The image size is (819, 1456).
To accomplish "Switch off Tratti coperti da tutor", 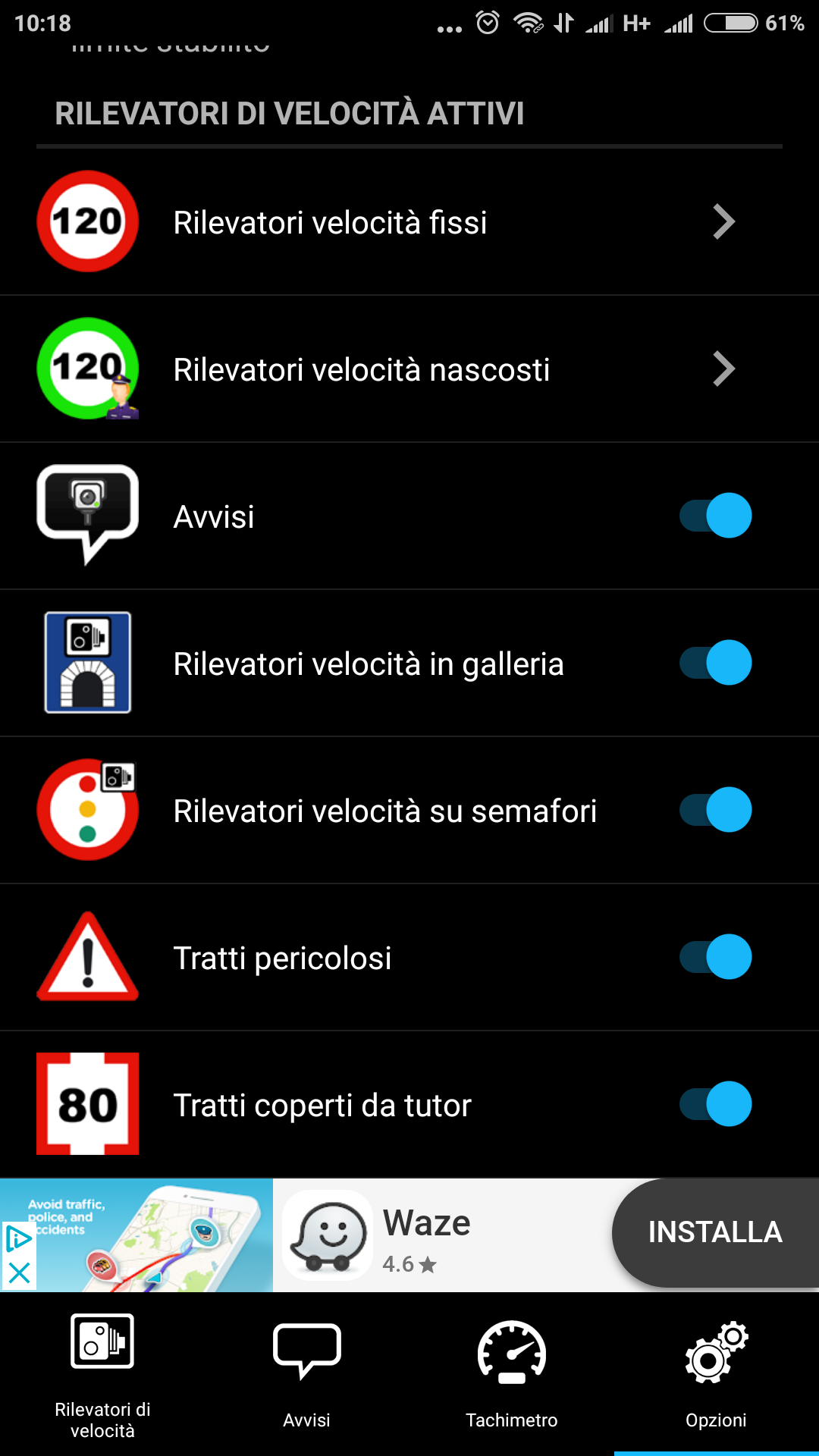I will pos(715,1104).
